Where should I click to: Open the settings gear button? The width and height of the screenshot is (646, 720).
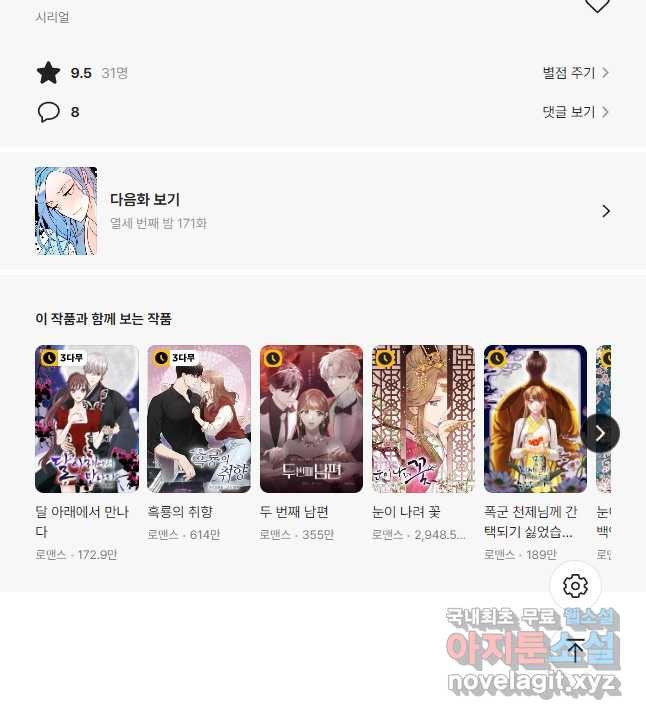click(x=575, y=586)
